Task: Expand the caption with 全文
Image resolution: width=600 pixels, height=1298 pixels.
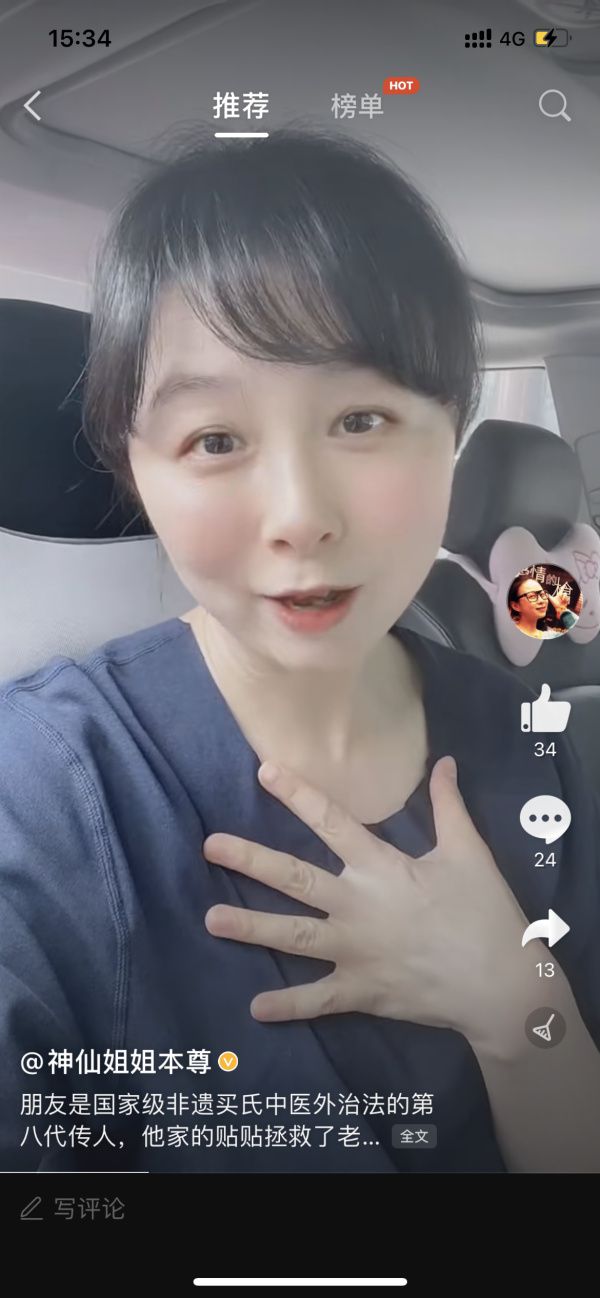Action: coord(414,1137)
